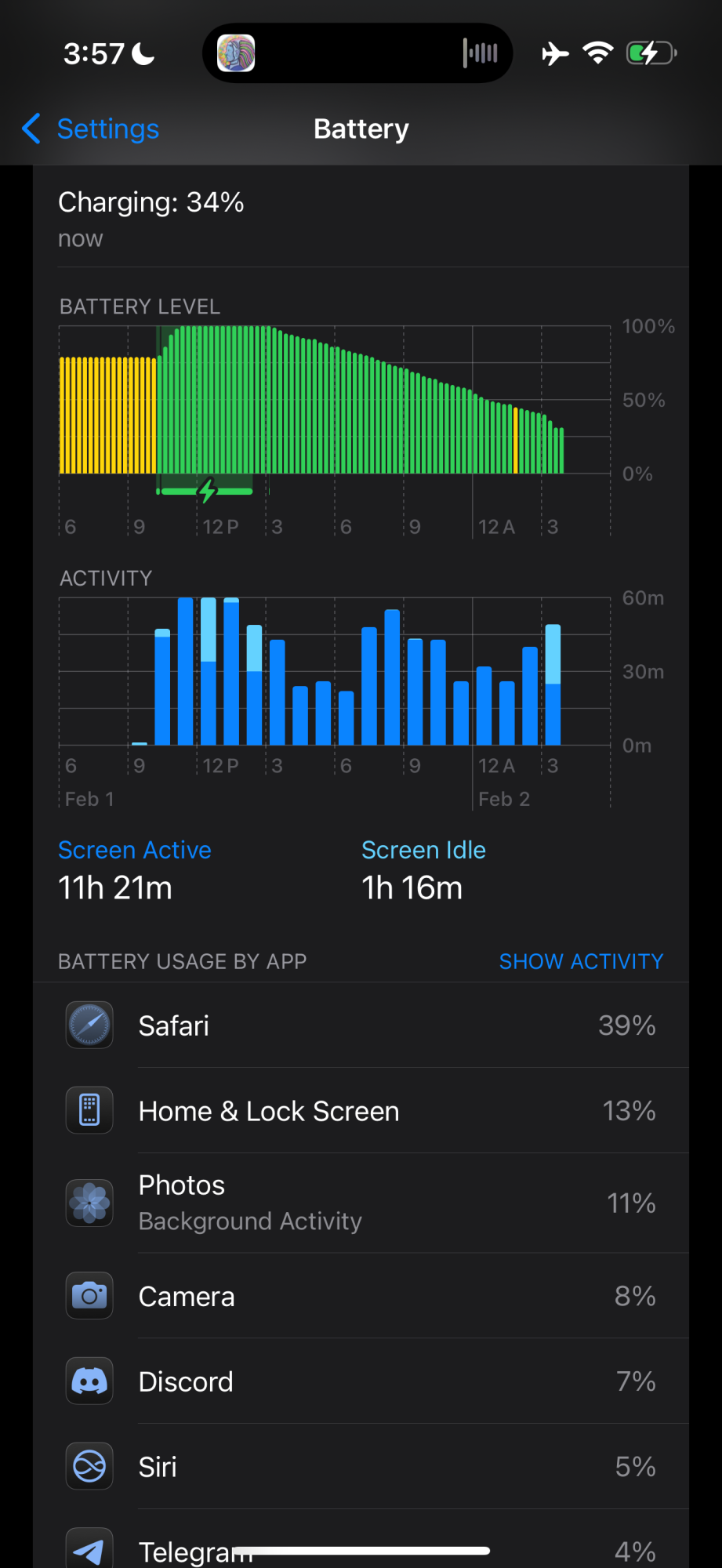
Task: Open Siri battery usage row
Action: point(361,1467)
